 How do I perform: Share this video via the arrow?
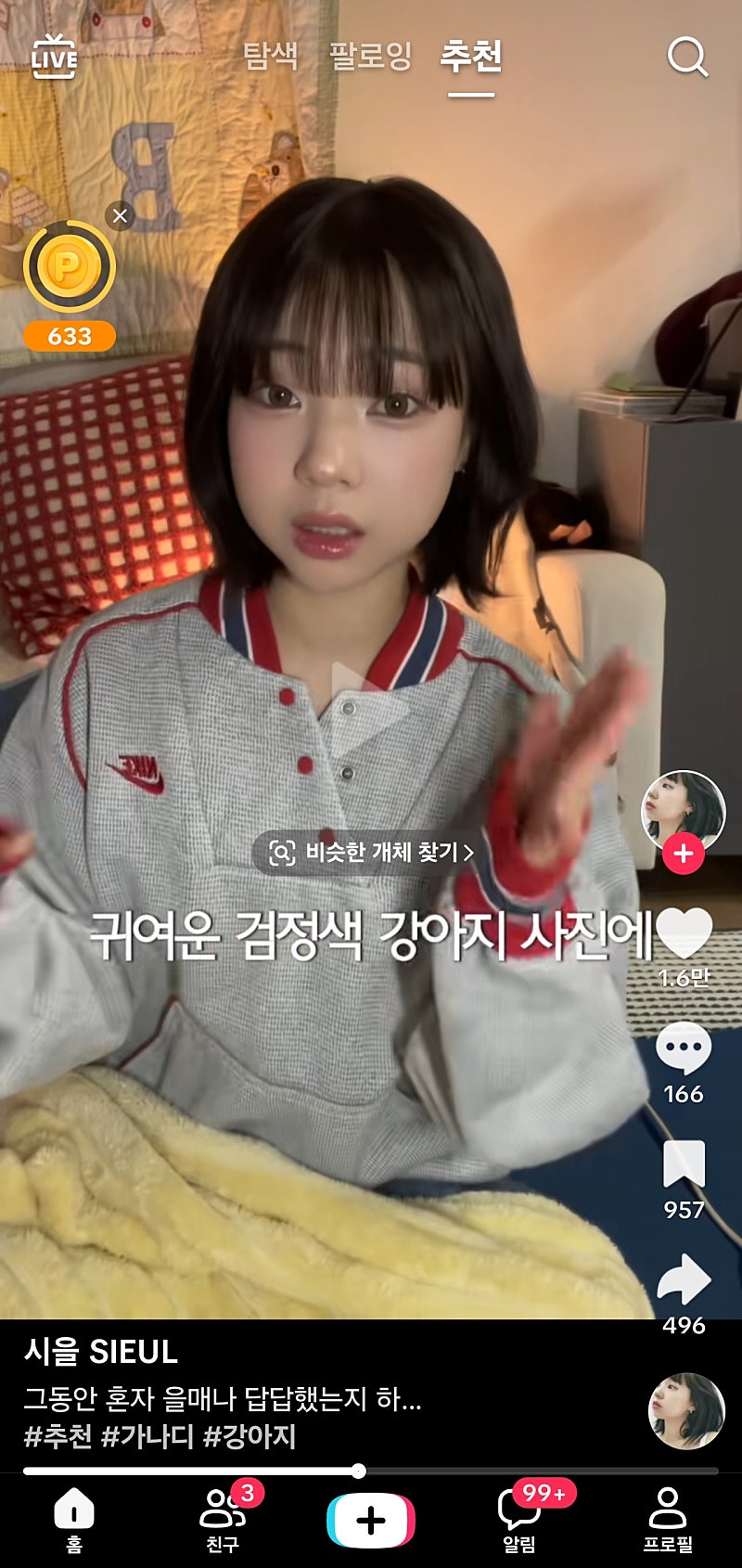(x=684, y=1280)
